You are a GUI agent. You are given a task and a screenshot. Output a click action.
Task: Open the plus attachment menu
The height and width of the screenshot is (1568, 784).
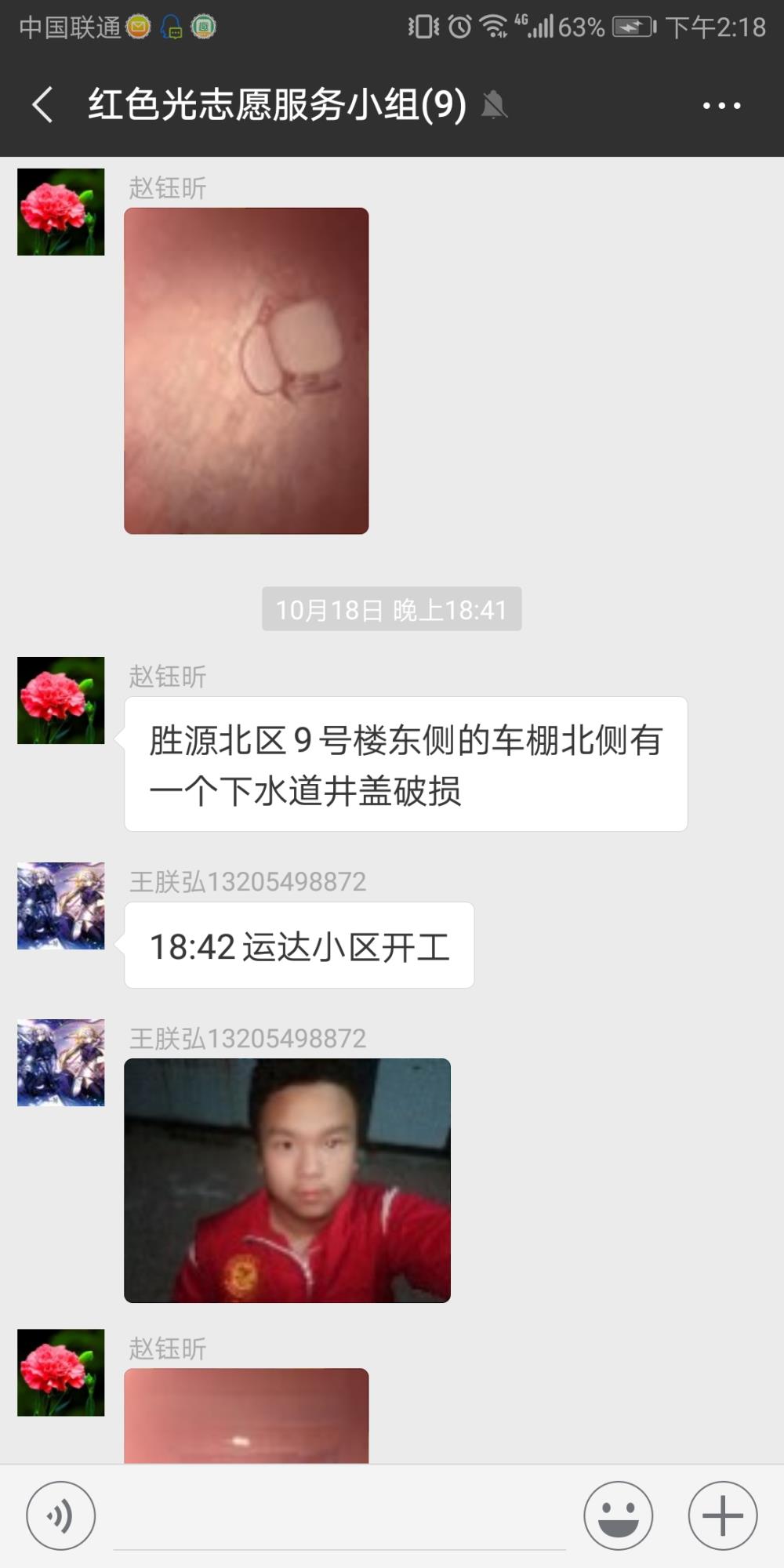[x=722, y=1515]
